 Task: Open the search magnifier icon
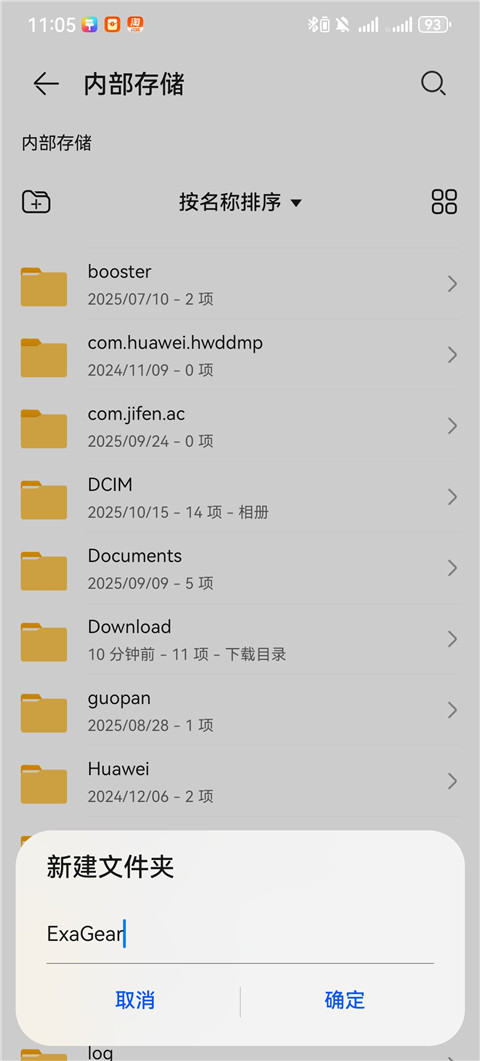[x=433, y=84]
